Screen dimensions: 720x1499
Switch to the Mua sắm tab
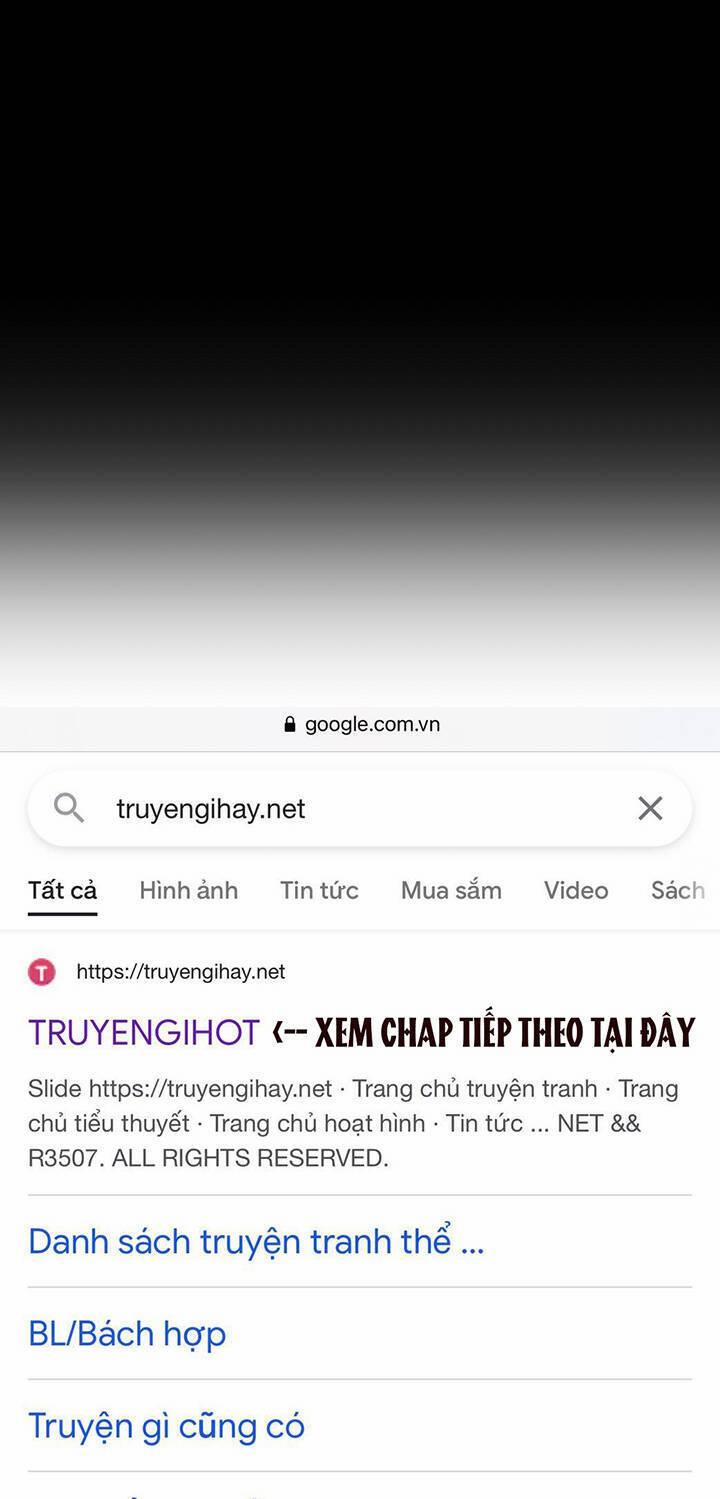point(450,890)
